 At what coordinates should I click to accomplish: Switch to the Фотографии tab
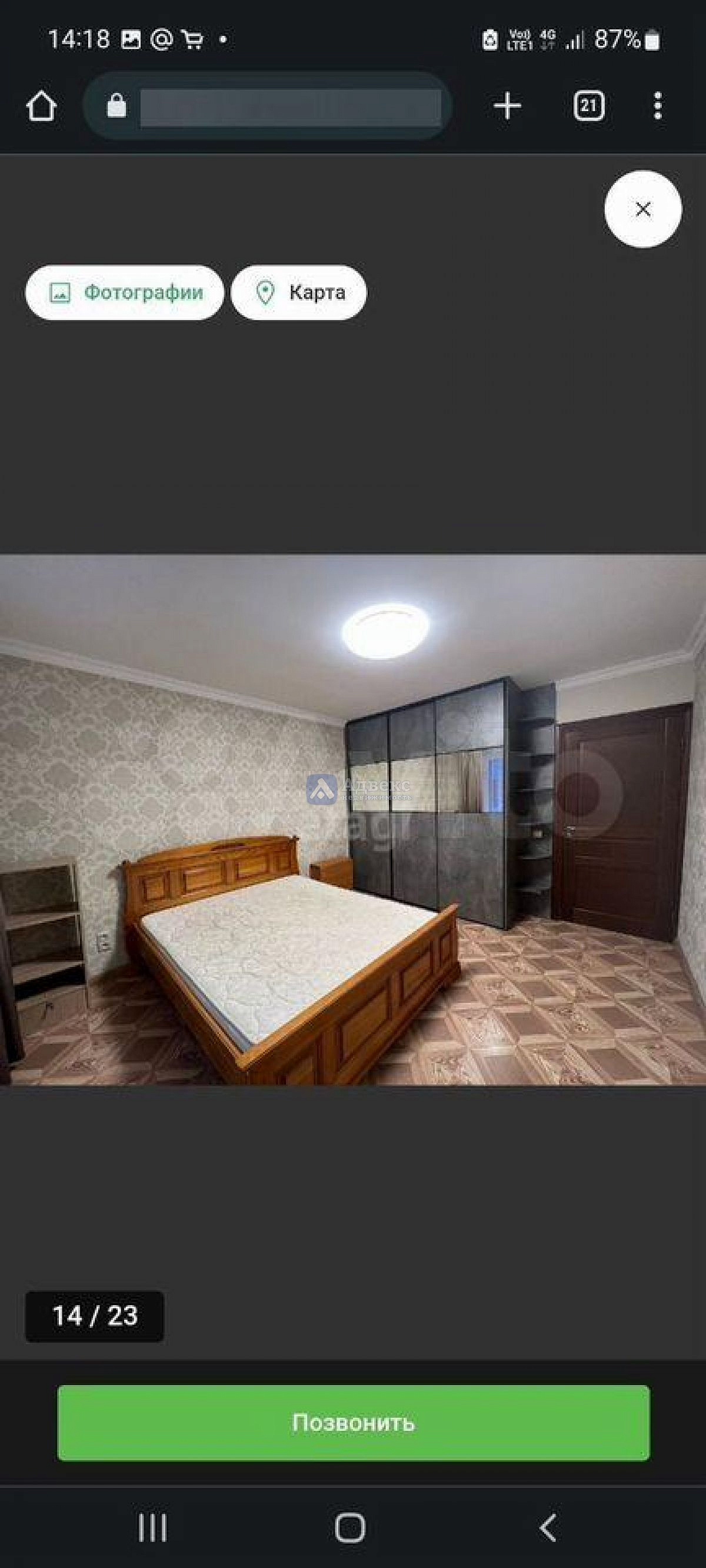(124, 292)
